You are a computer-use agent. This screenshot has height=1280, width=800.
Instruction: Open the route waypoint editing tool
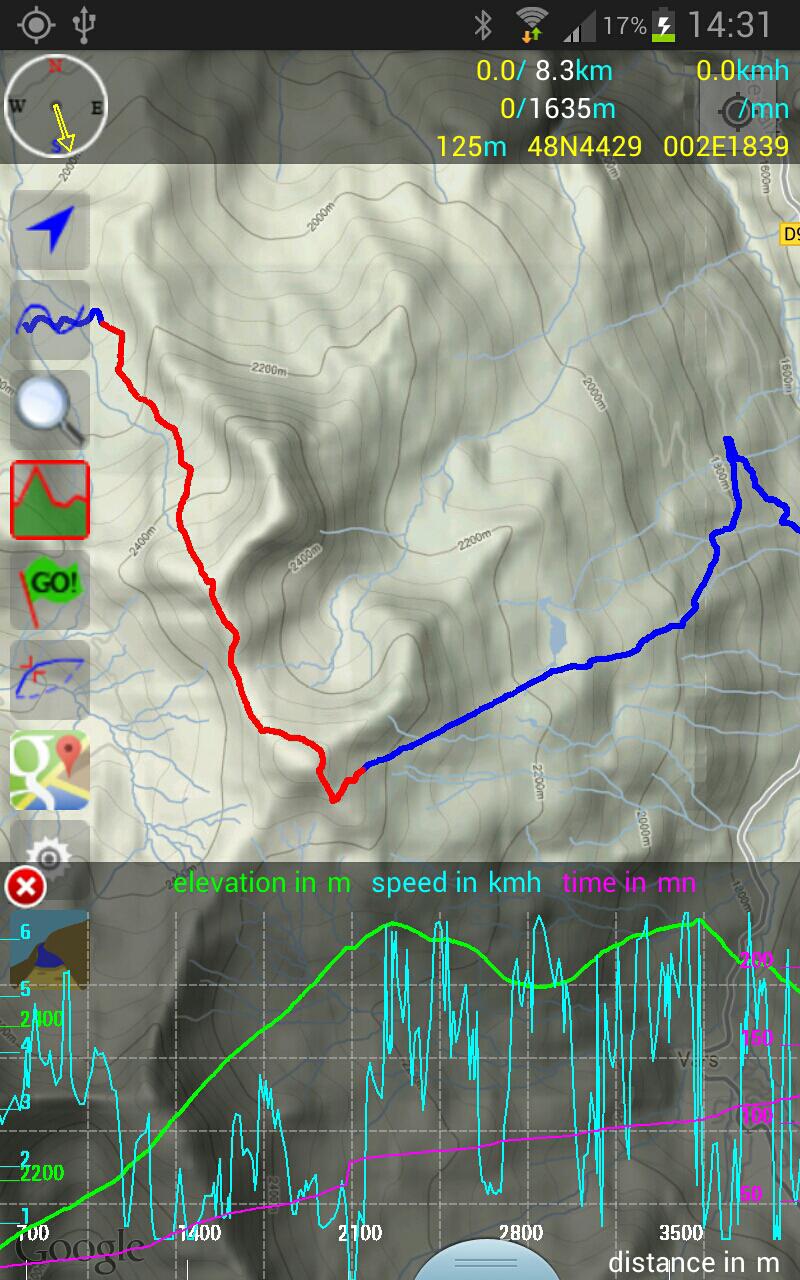coord(50,679)
